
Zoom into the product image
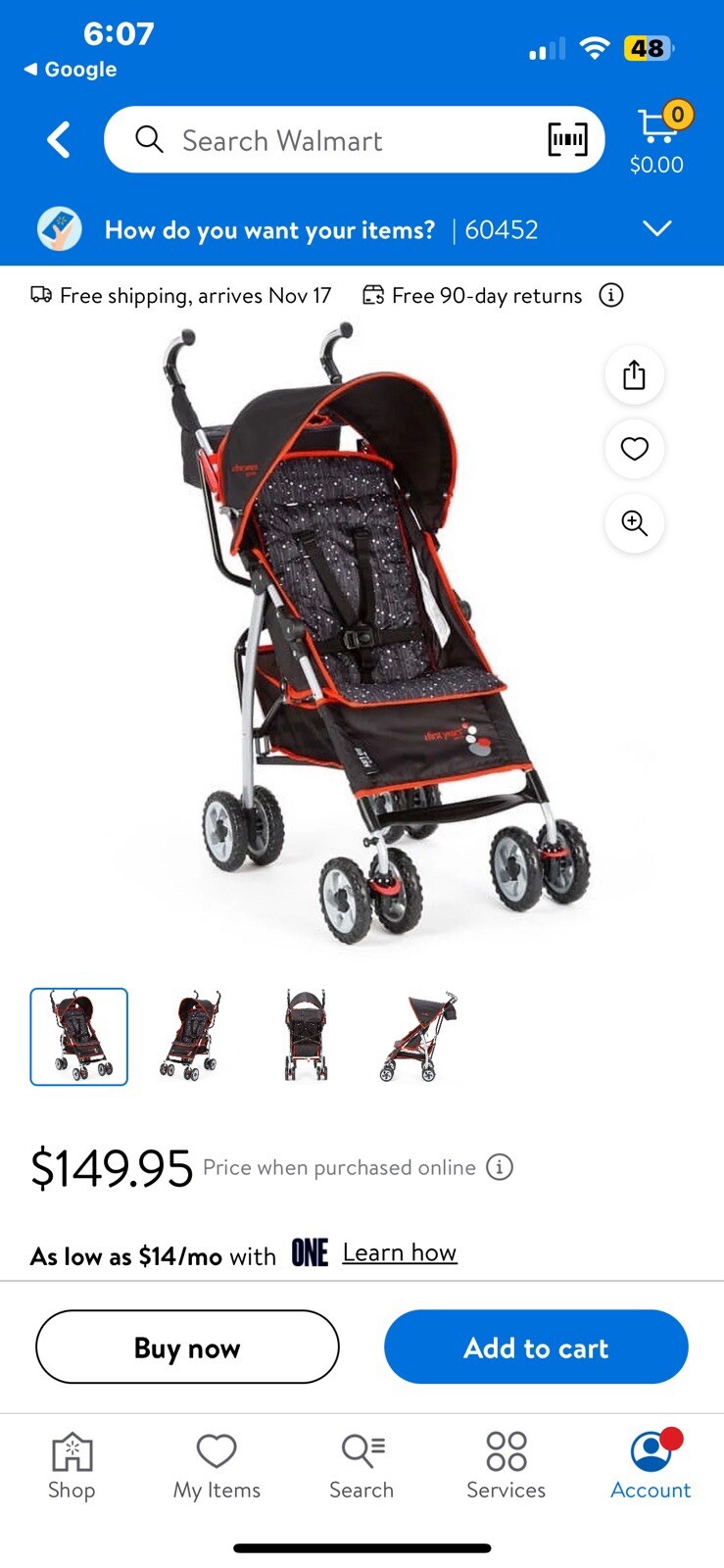[634, 523]
